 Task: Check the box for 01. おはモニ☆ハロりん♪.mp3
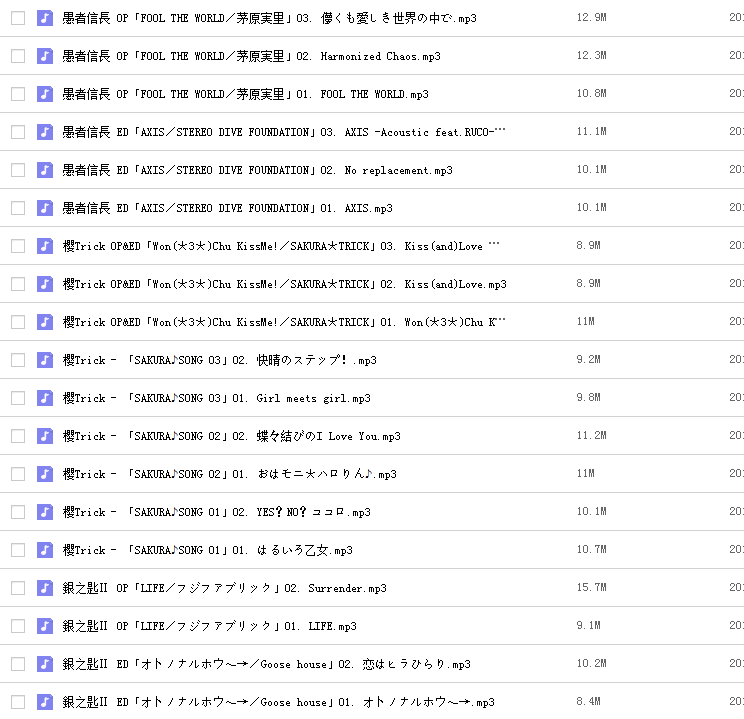pyautogui.click(x=17, y=474)
